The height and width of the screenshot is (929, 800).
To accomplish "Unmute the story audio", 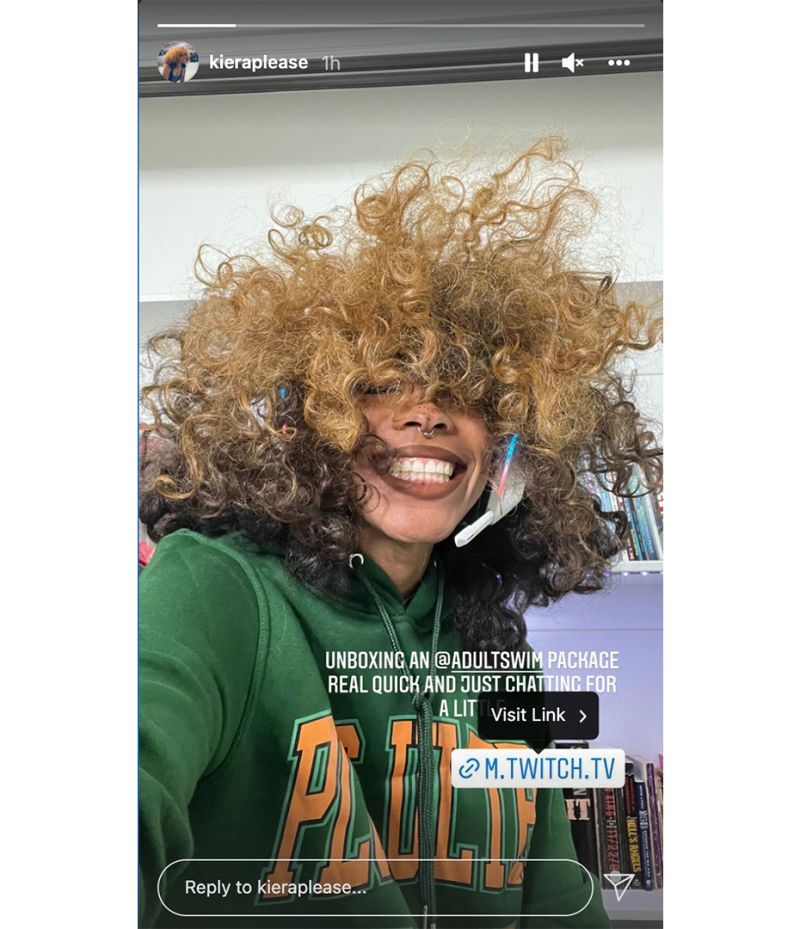I will (x=573, y=63).
